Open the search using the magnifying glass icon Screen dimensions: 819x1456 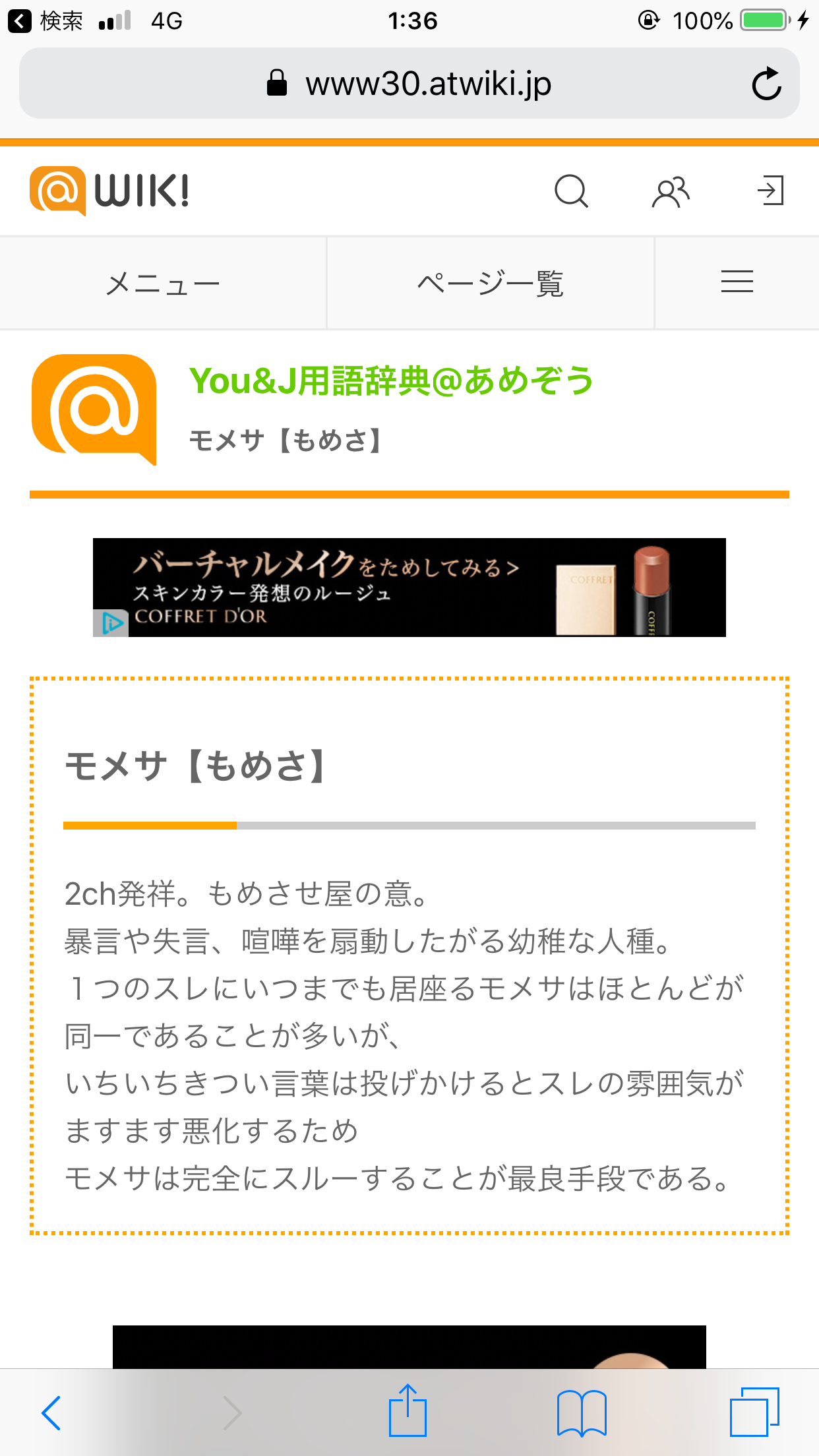[571, 192]
